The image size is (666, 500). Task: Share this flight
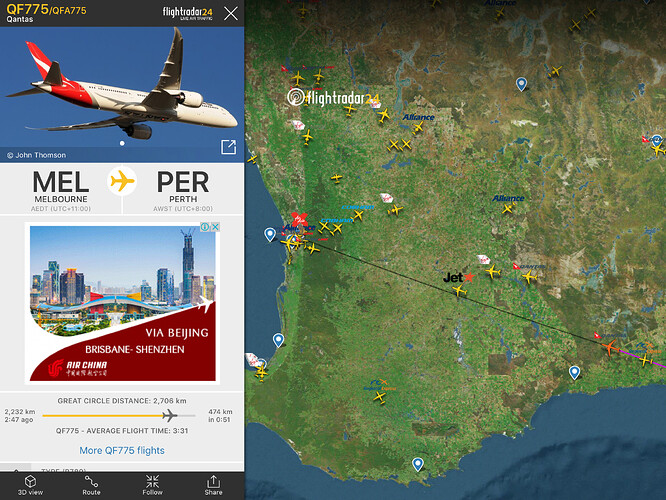coord(213,485)
